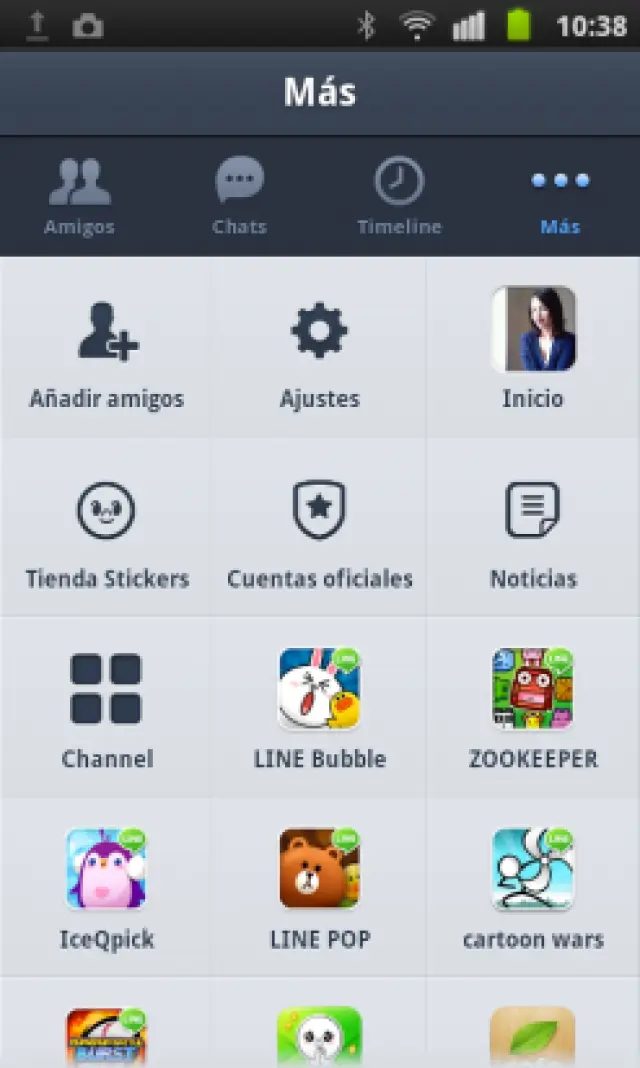This screenshot has height=1068, width=640.
Task: Open cartoon wars
Action: click(x=533, y=888)
